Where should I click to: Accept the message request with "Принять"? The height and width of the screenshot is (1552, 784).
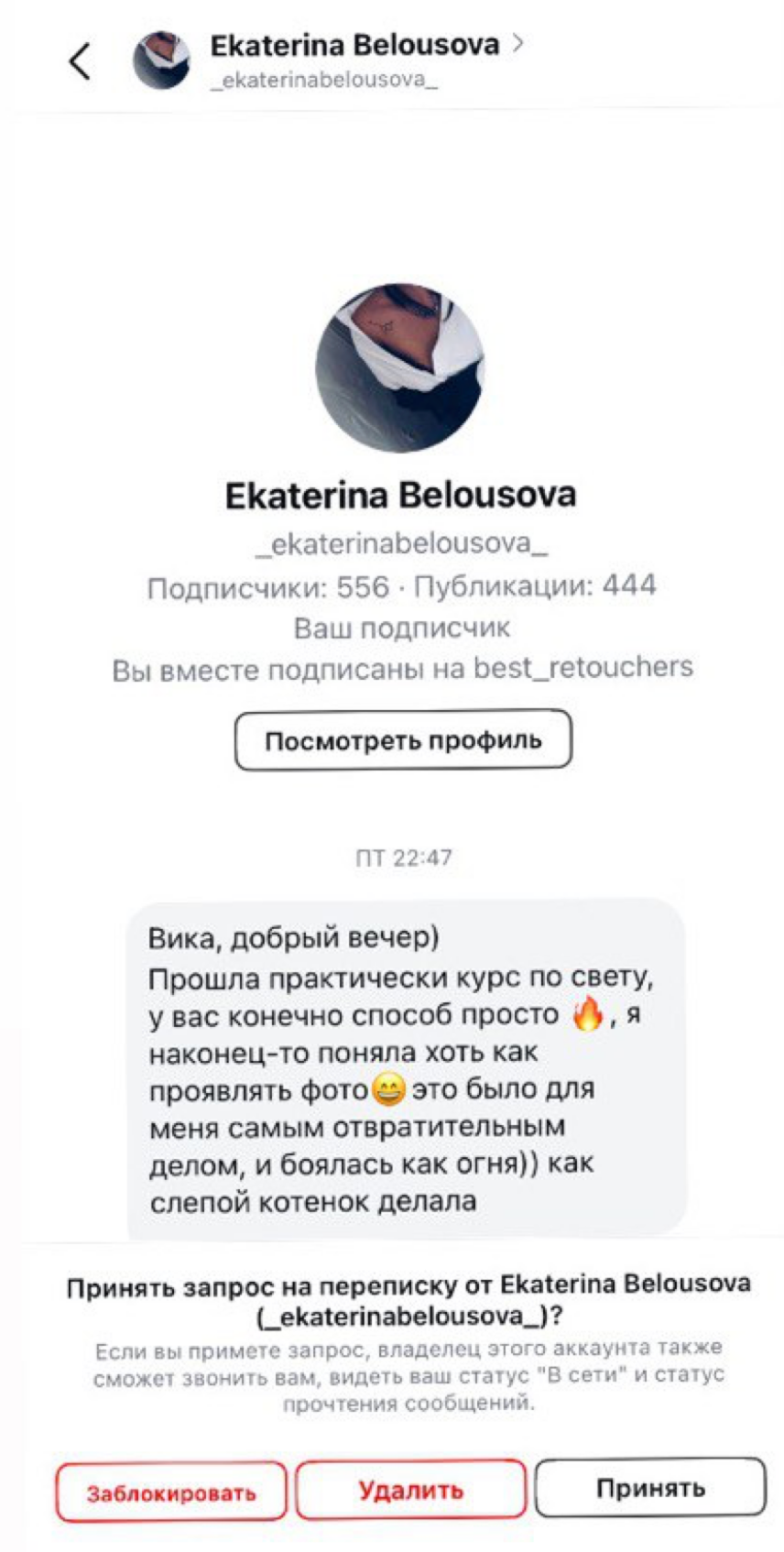point(650,1488)
